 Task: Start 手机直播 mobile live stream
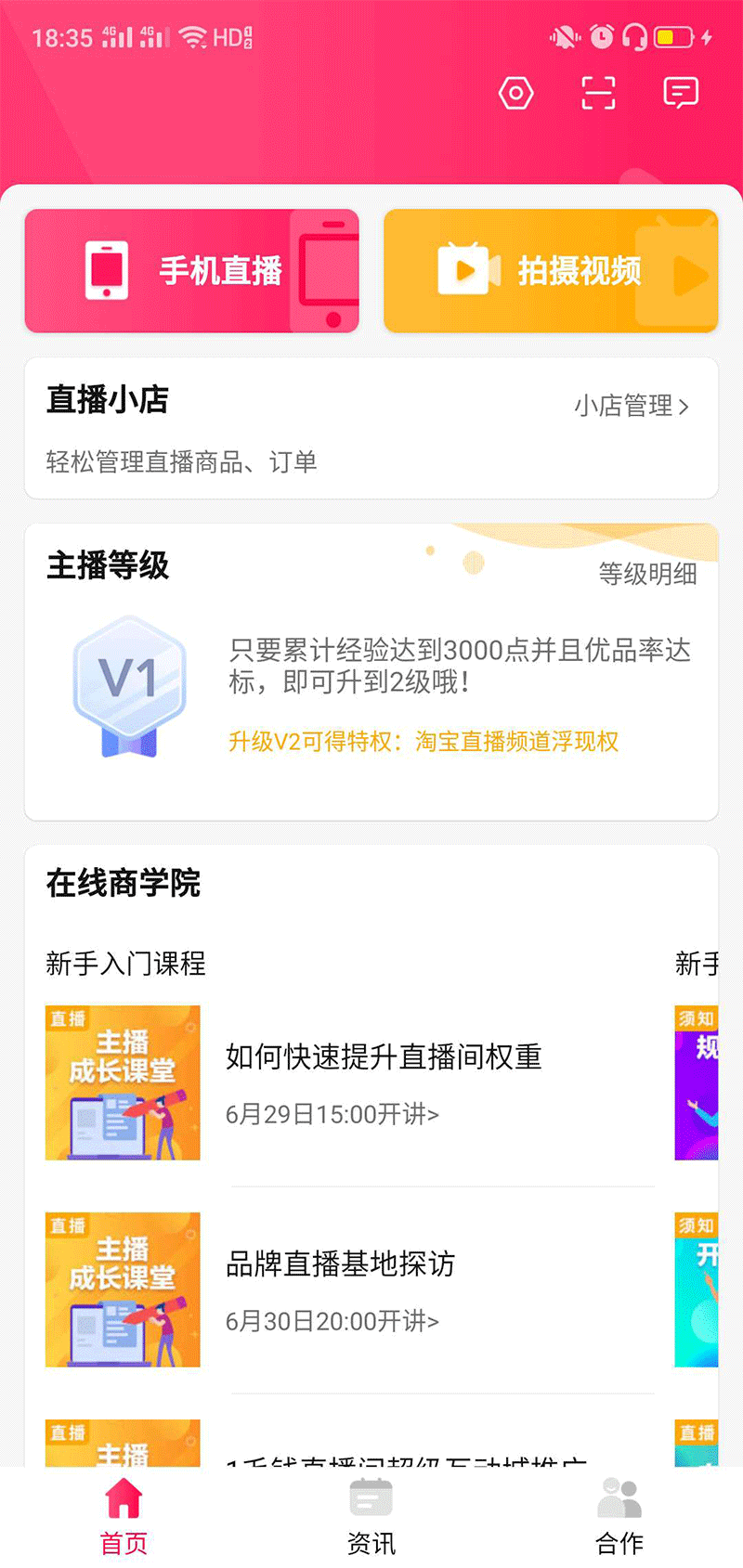[x=191, y=271]
